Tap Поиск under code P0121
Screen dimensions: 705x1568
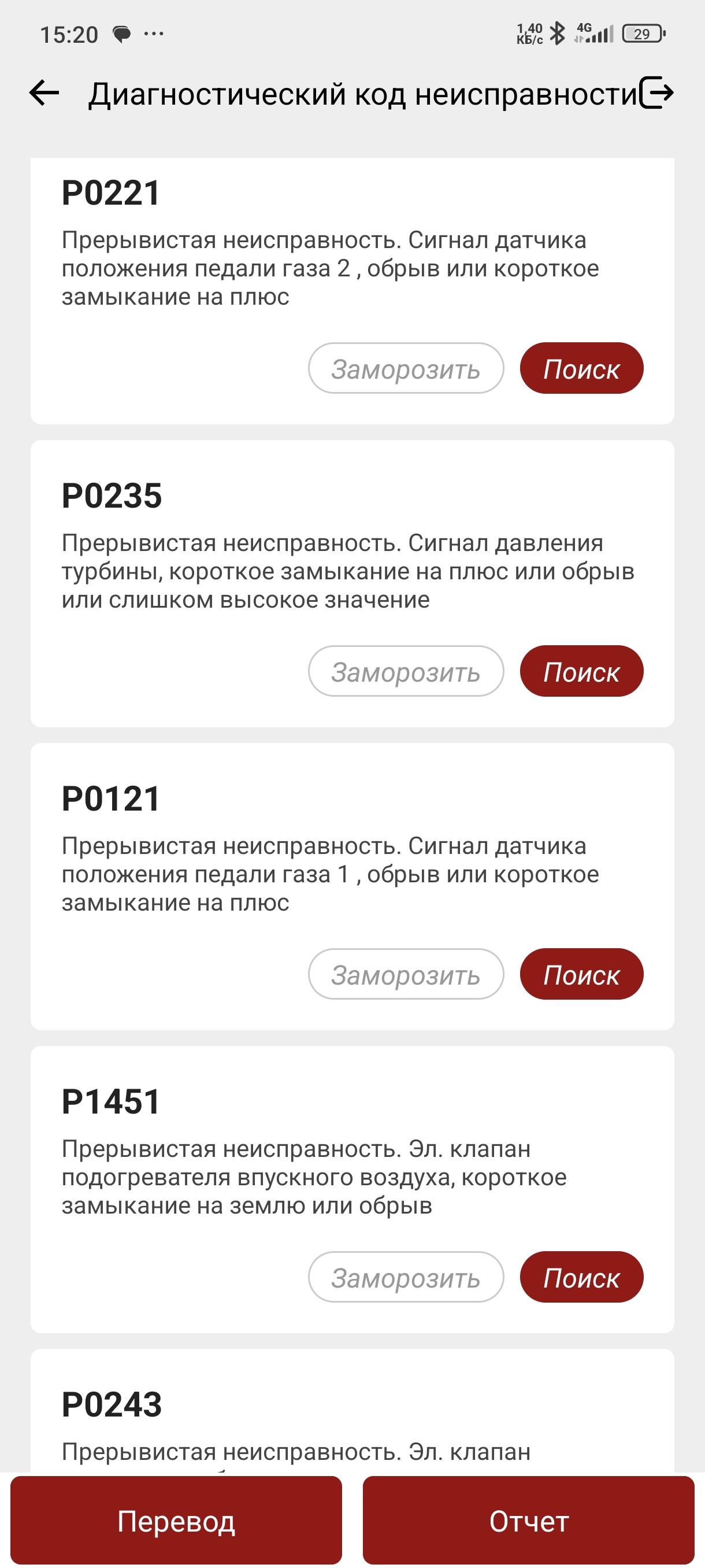(x=581, y=974)
